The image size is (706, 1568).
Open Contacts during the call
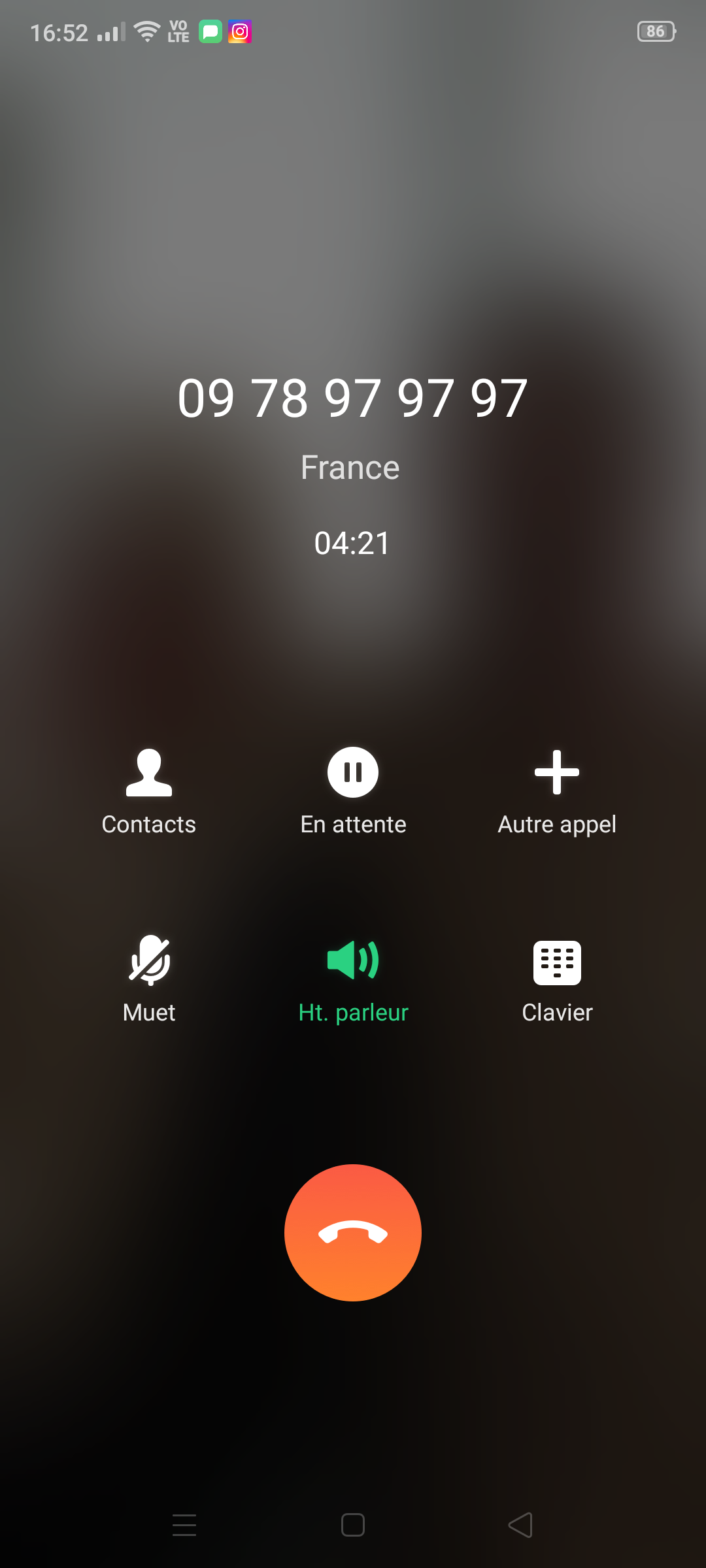149,791
